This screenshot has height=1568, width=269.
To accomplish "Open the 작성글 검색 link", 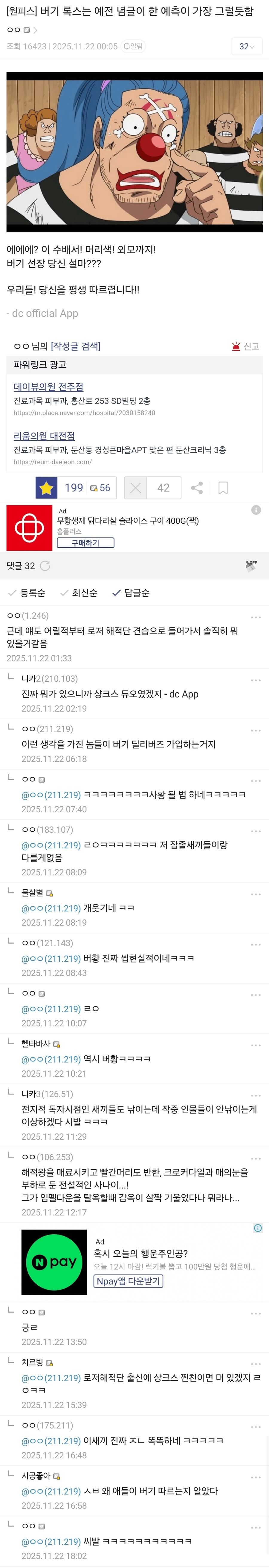I will tap(75, 346).
